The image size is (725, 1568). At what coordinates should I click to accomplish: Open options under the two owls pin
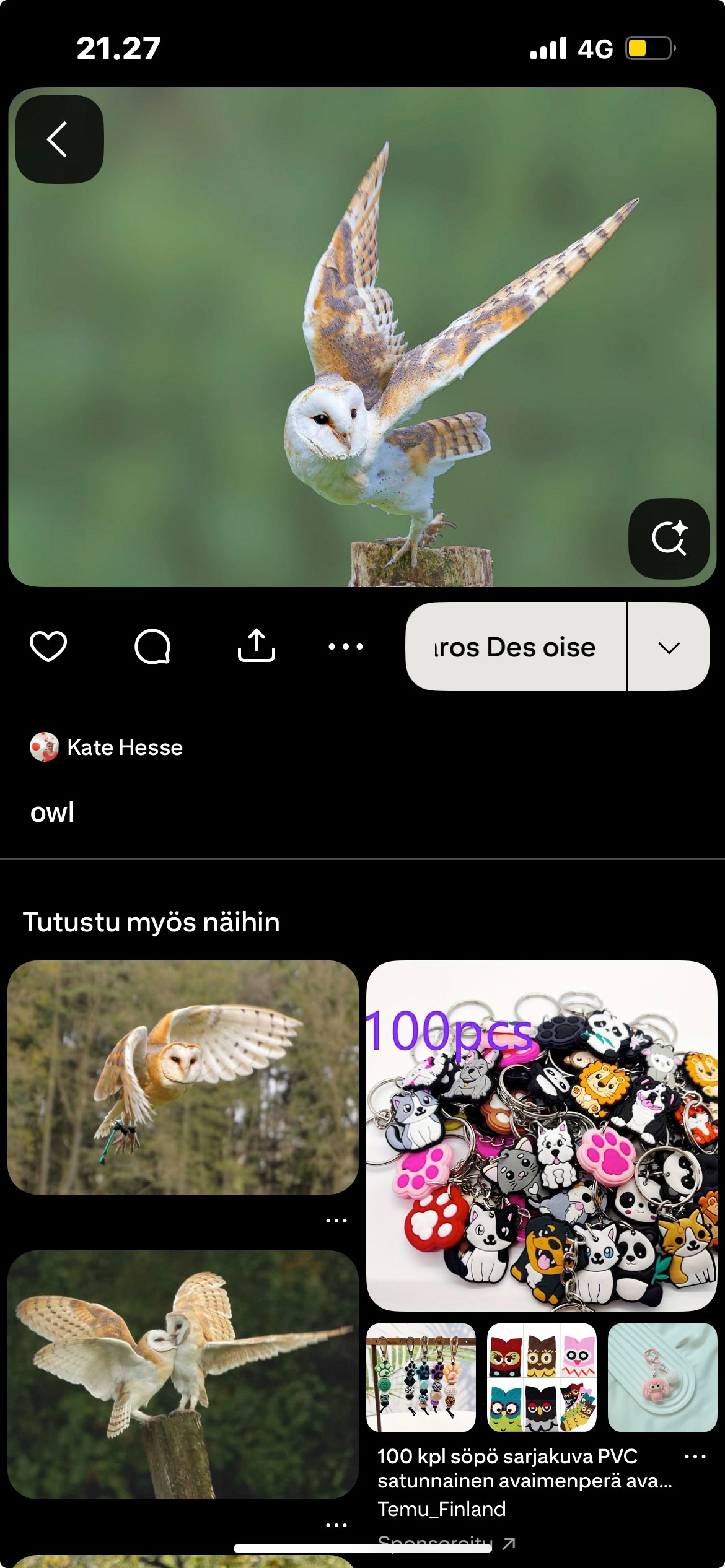point(336,1525)
